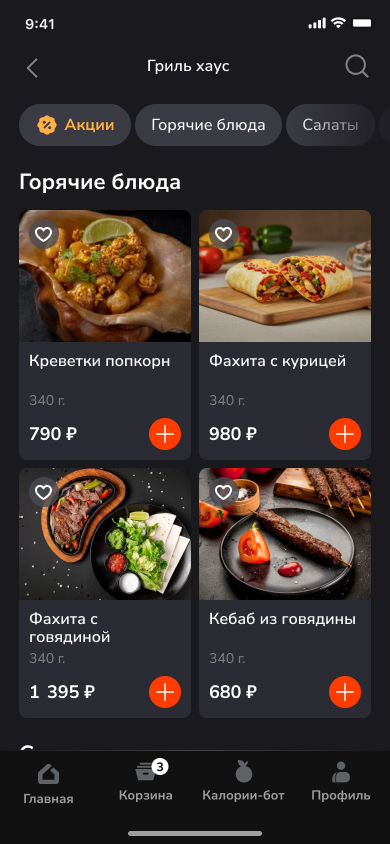Screen dimensions: 390x844
Task: Open the Креветки попкорн dish card
Action: [105, 335]
